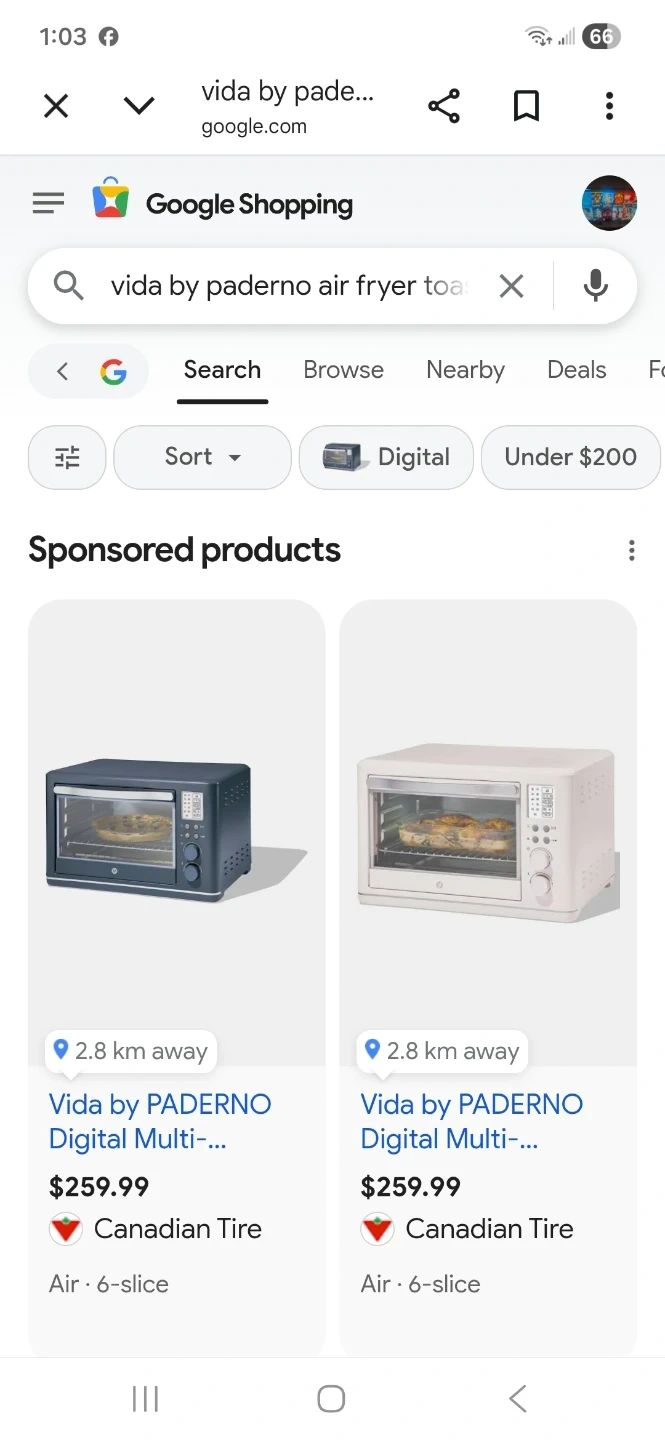Close the in-app browser tab
The width and height of the screenshot is (665, 1440).
[56, 106]
